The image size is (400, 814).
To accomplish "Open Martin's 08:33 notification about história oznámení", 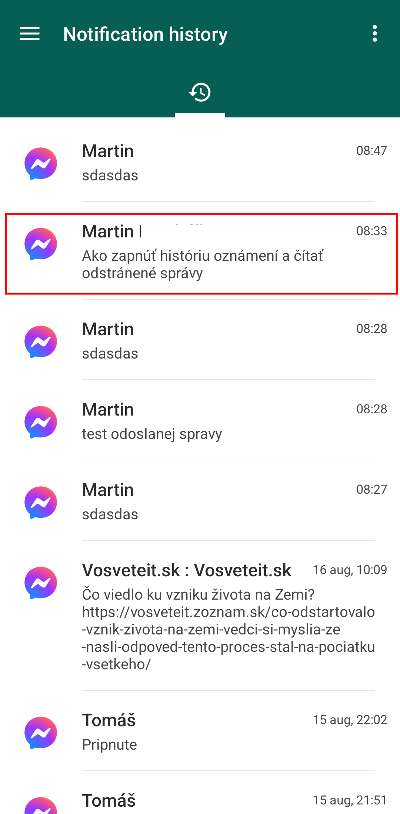I will click(200, 253).
